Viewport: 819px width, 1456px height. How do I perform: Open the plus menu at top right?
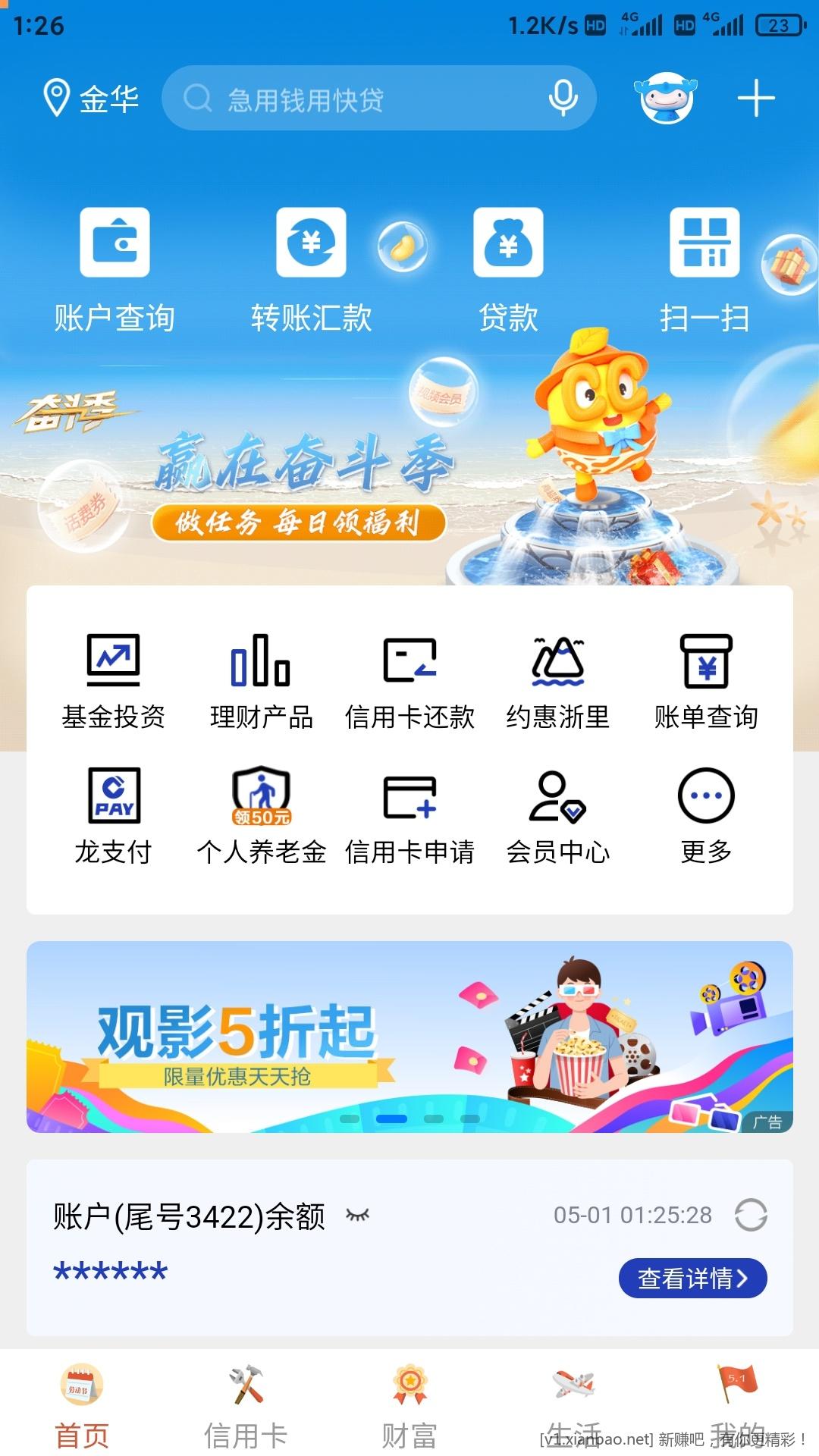coord(756,99)
